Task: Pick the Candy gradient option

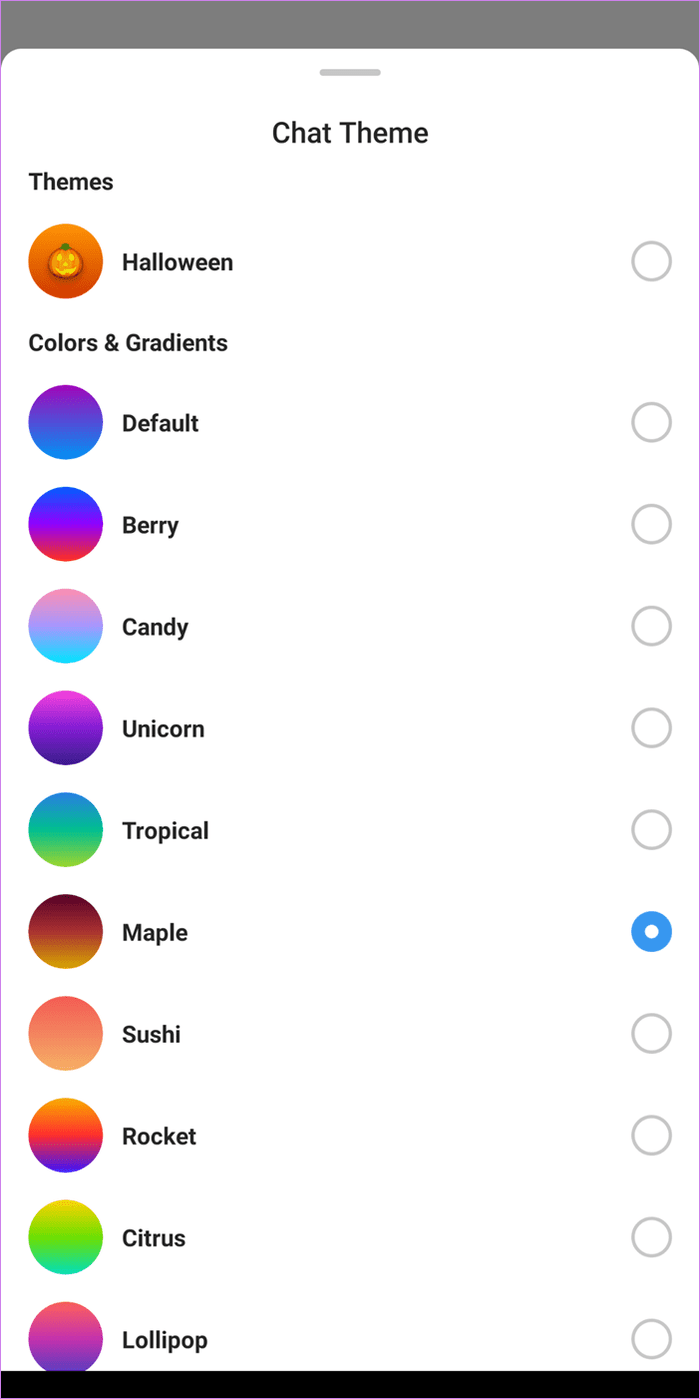Action: click(x=350, y=627)
